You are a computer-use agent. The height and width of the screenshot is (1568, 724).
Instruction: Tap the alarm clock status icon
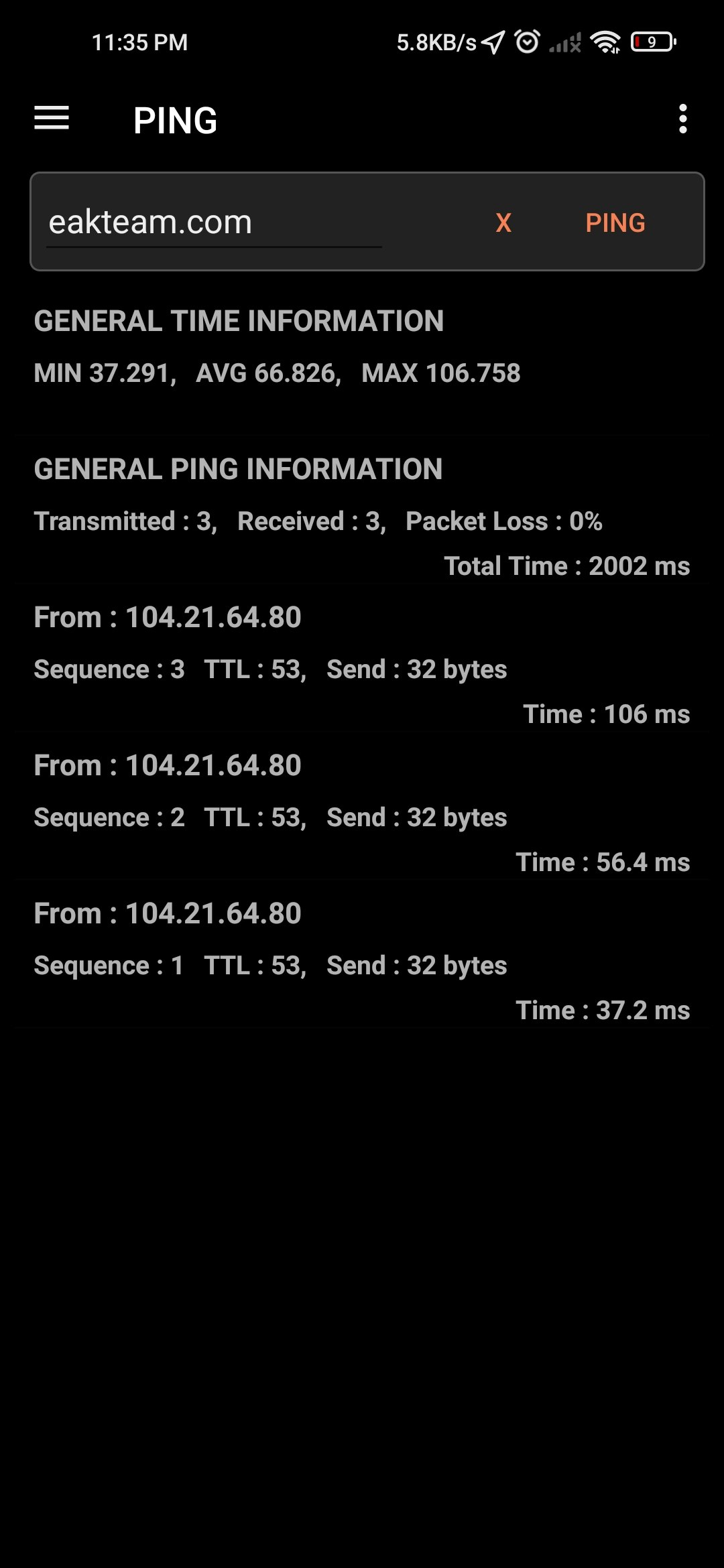click(526, 42)
